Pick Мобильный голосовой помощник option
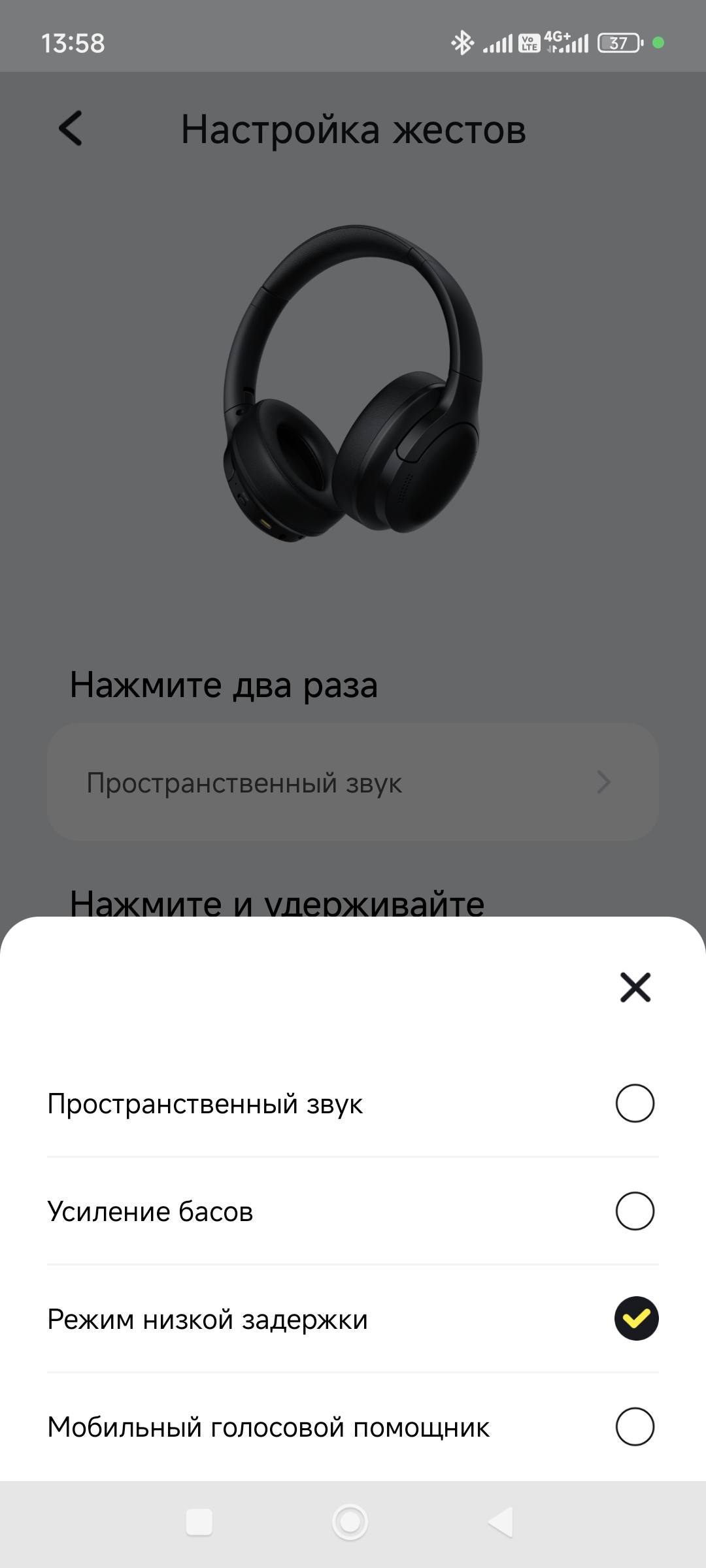This screenshot has width=706, height=1568. [635, 1426]
